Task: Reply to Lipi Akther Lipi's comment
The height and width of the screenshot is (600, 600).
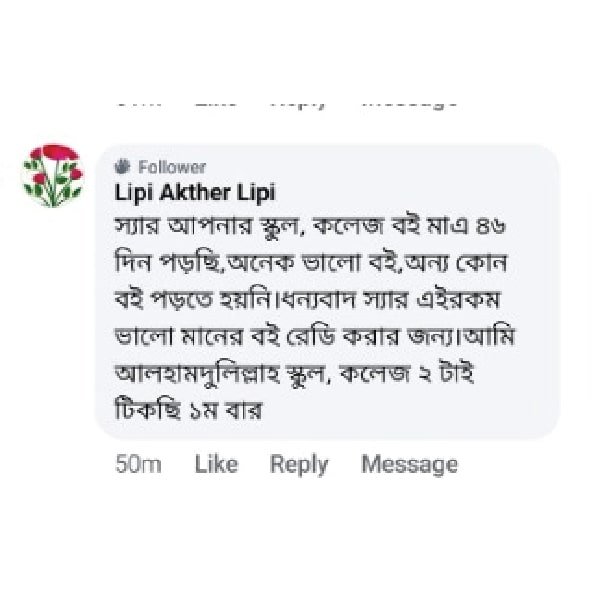Action: click(x=299, y=464)
